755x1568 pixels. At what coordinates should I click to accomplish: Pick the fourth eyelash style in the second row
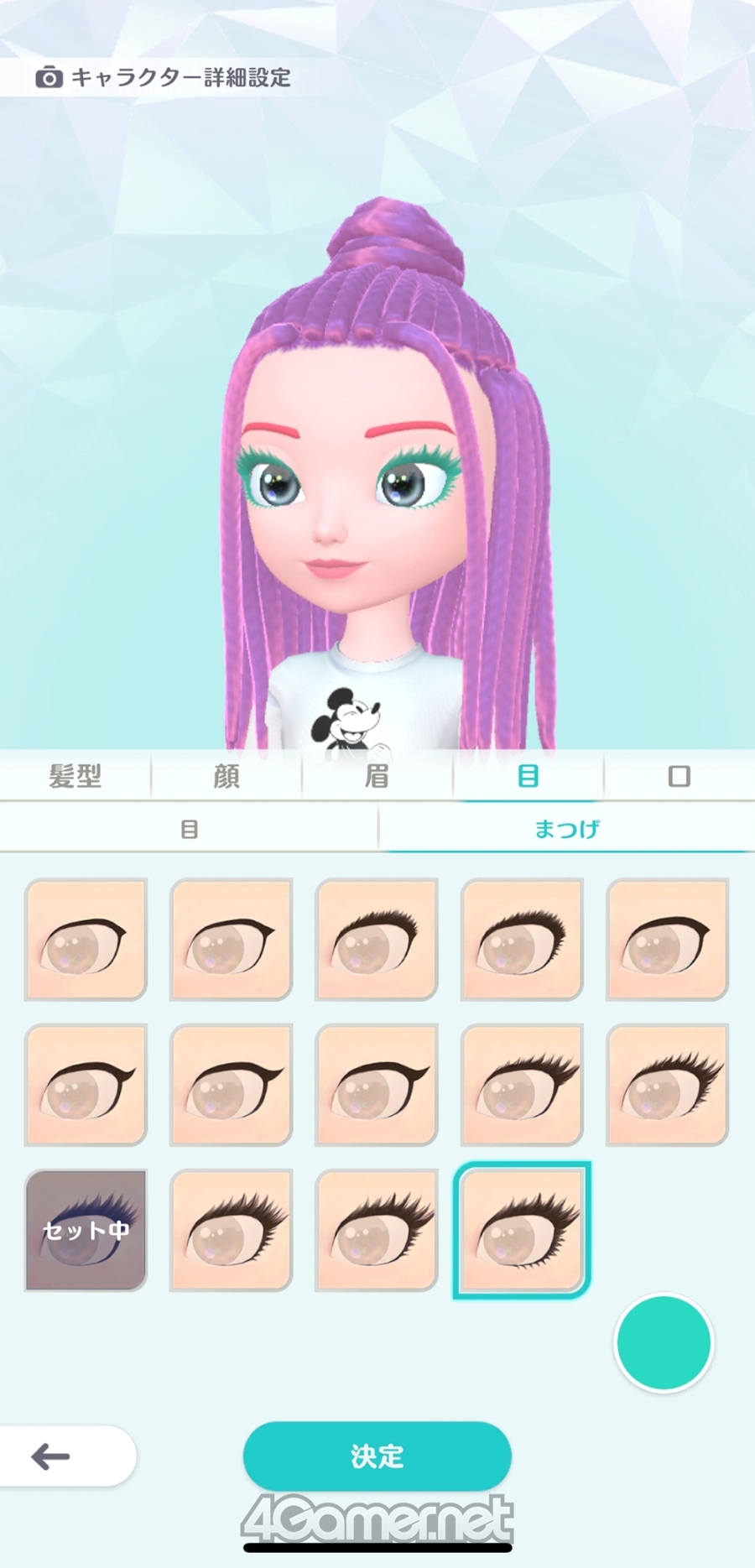click(x=522, y=1084)
